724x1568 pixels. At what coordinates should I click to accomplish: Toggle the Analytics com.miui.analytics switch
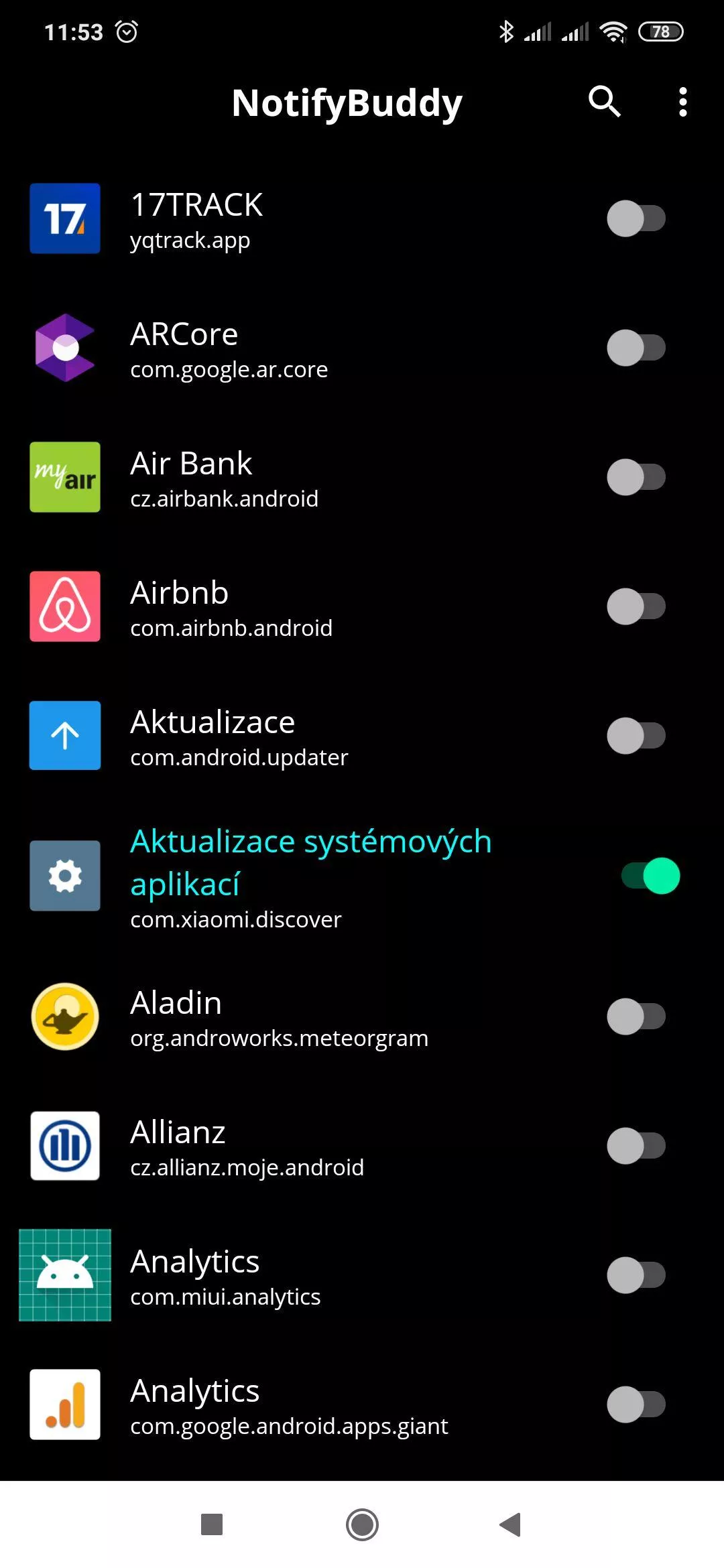(x=636, y=1275)
